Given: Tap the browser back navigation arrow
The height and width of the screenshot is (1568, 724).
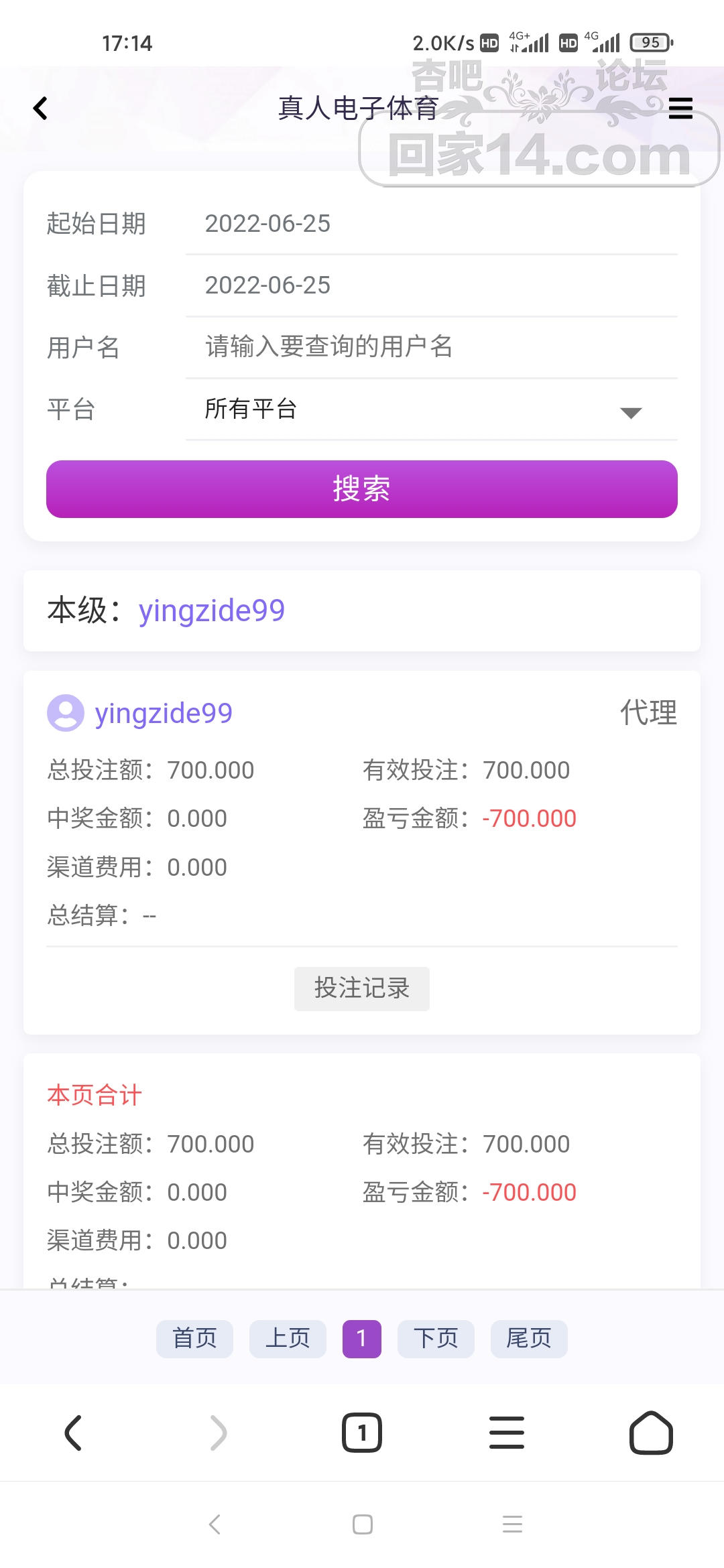Looking at the screenshot, I should click(x=74, y=1432).
